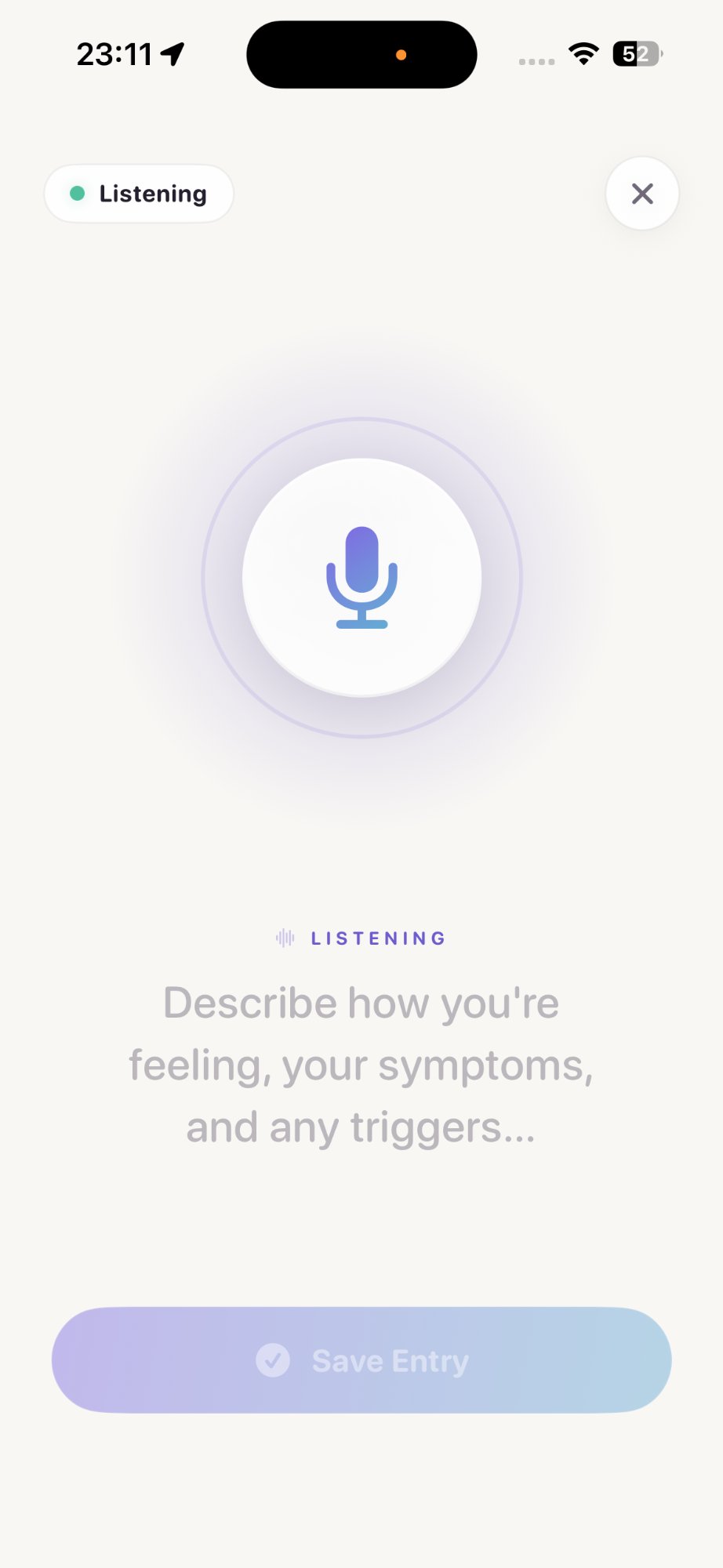Click the waveform icon beside LISTENING
The image size is (723, 1568).
click(284, 938)
